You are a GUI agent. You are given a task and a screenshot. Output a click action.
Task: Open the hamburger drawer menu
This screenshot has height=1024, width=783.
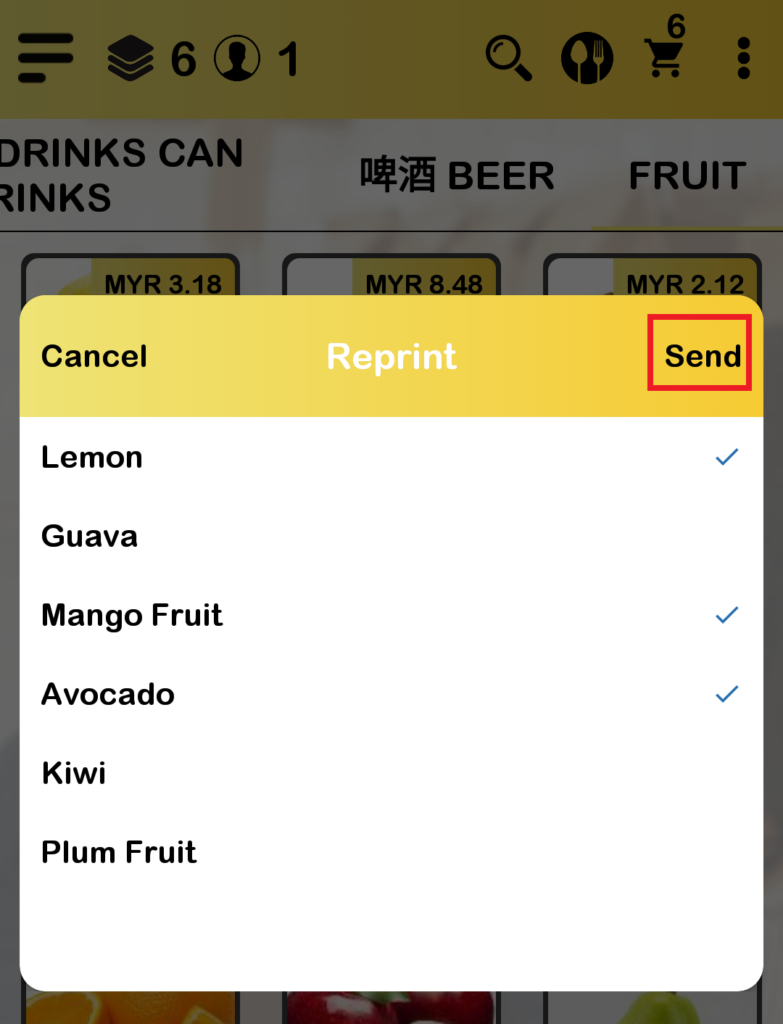coord(45,58)
